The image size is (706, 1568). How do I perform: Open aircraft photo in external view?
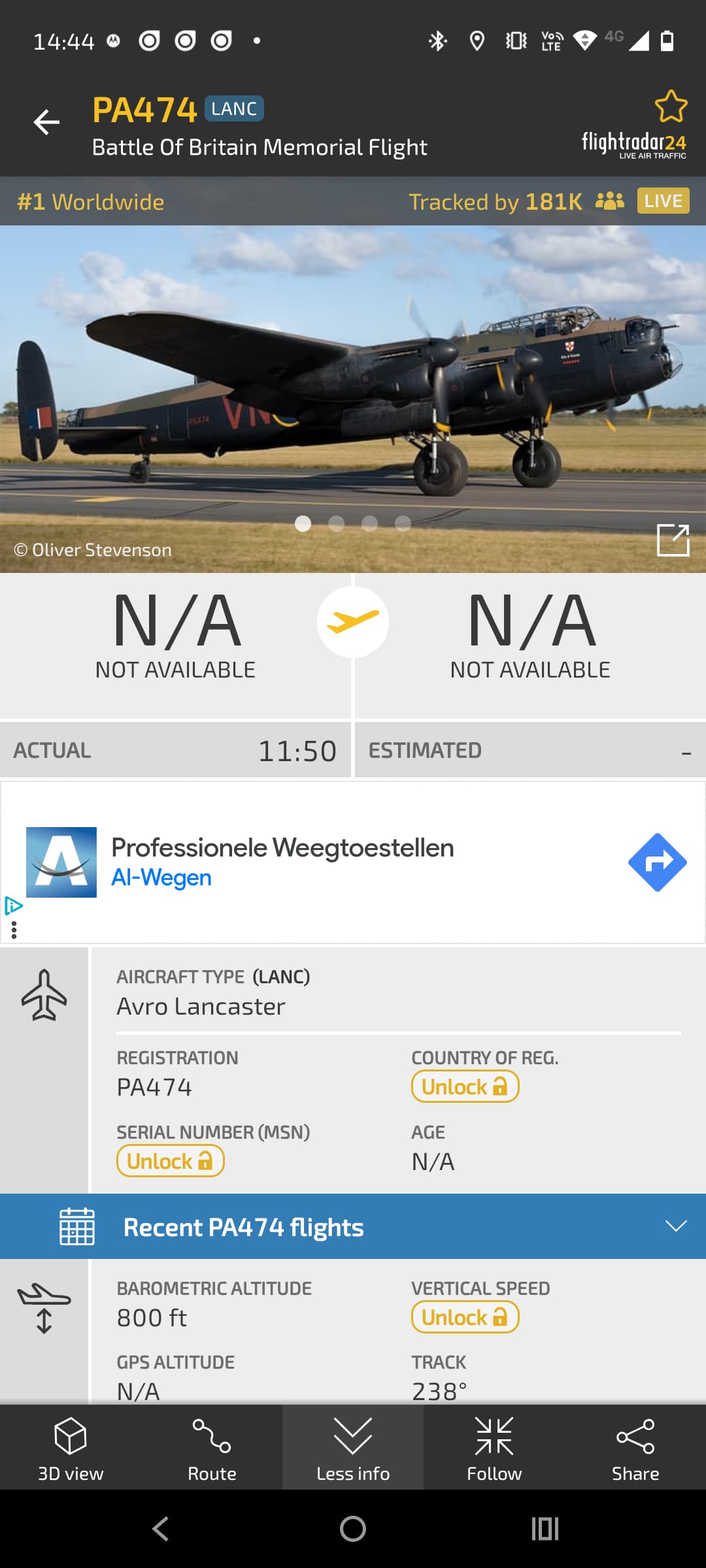(673, 540)
